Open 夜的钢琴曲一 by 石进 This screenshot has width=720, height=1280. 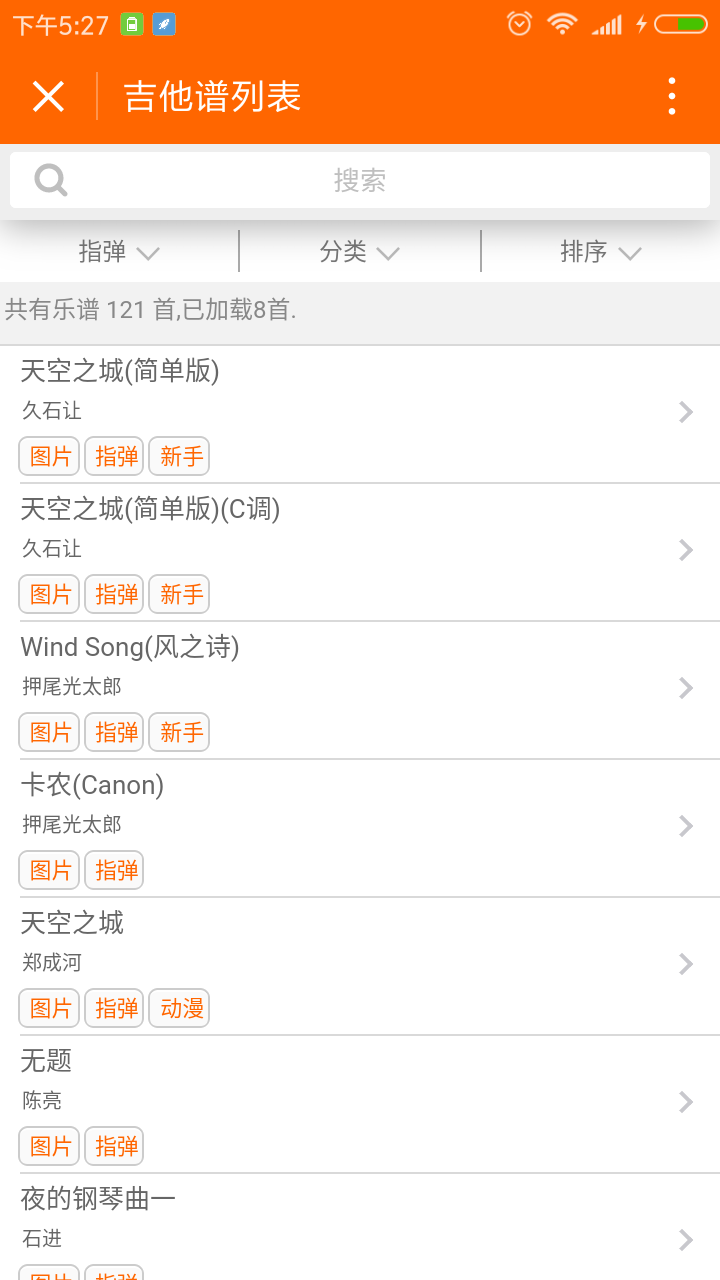point(360,1227)
